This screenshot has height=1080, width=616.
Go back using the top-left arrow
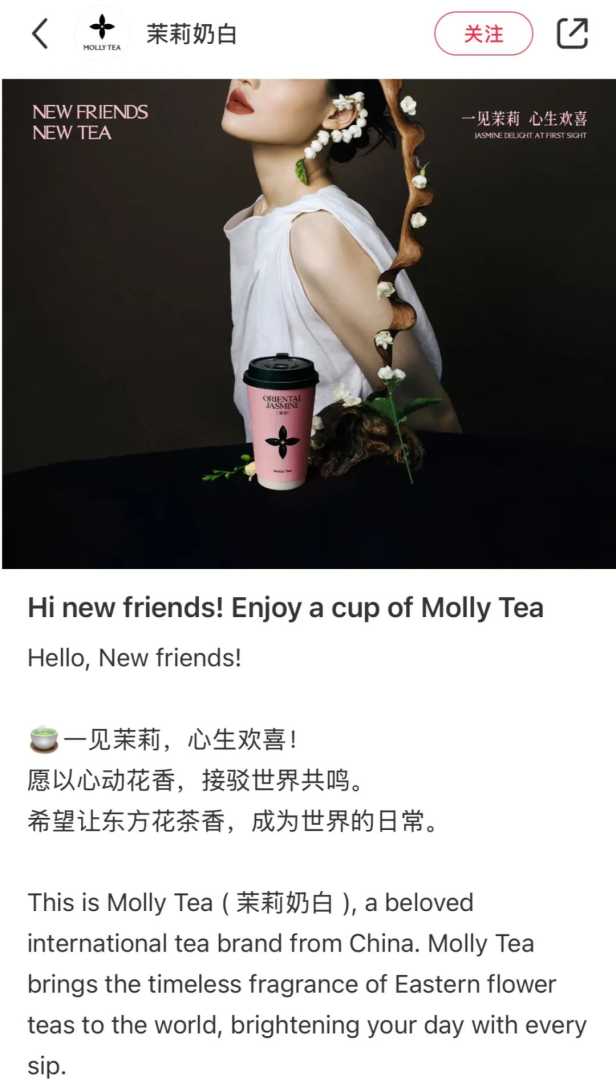tap(40, 34)
